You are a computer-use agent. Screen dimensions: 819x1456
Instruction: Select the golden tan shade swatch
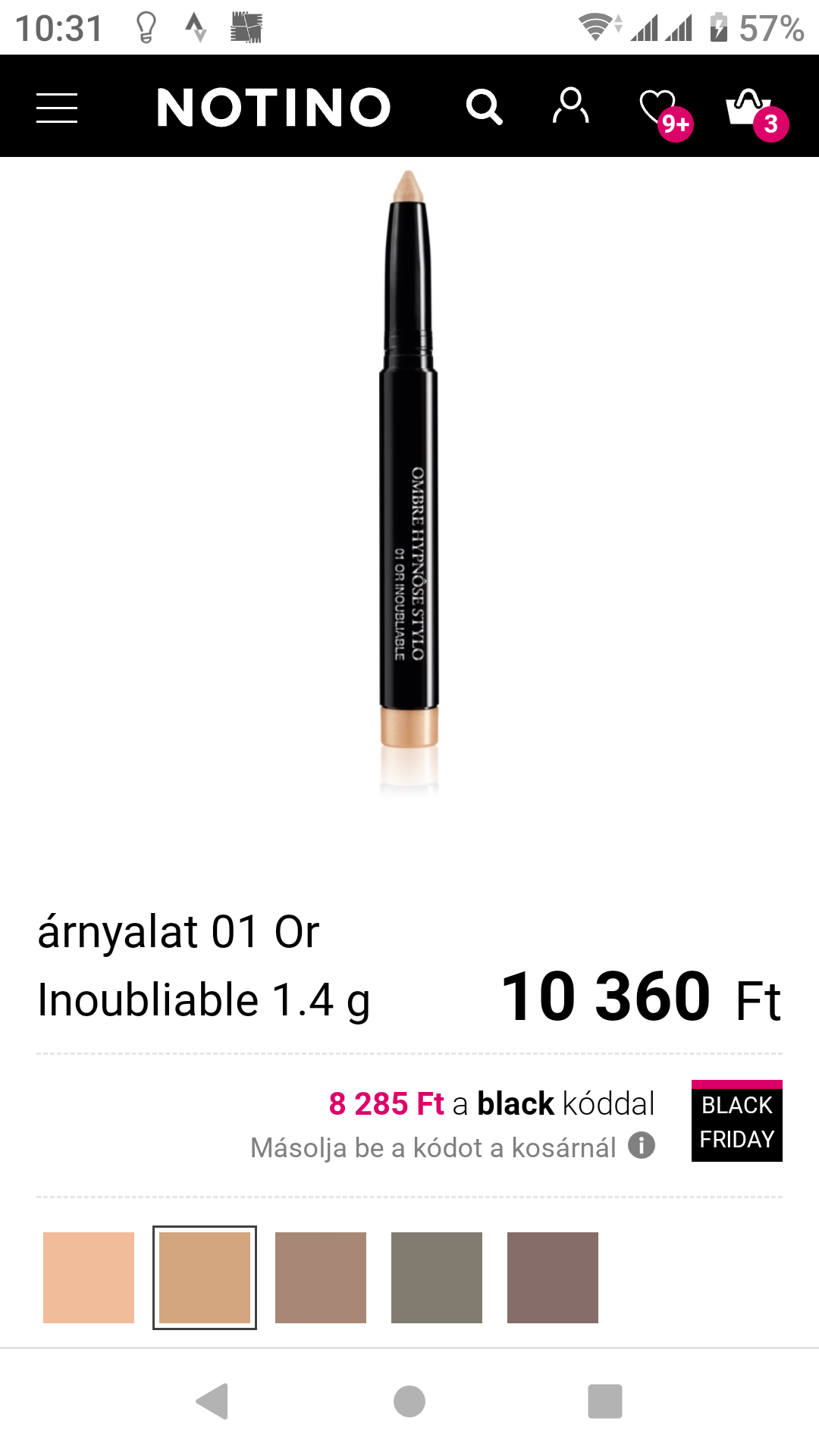point(205,1278)
